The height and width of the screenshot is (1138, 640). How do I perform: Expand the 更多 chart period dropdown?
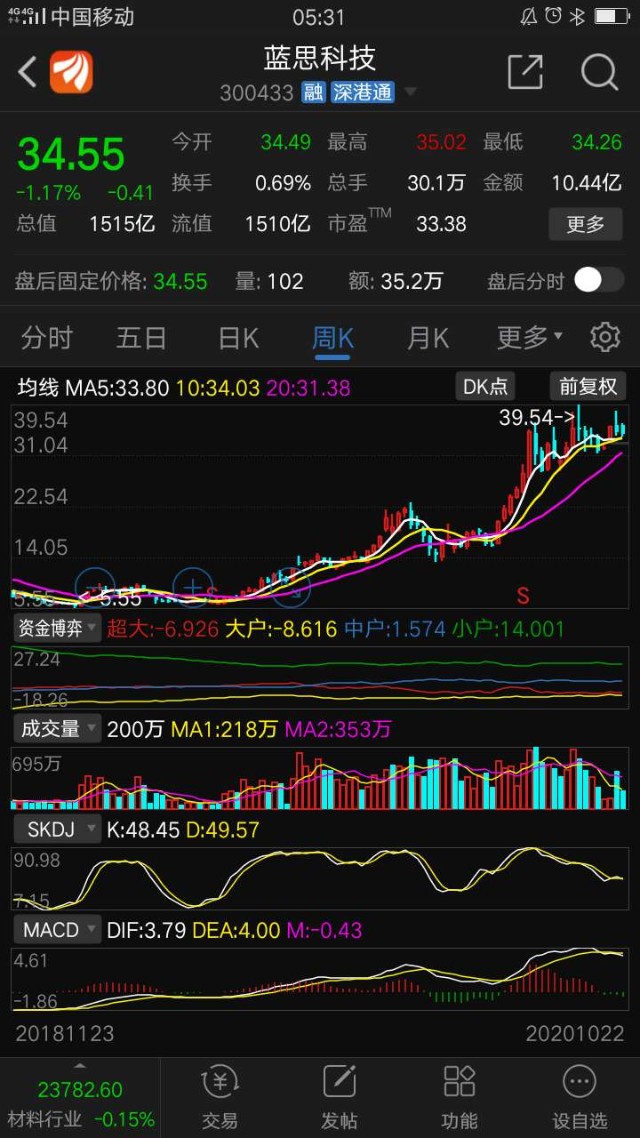point(529,338)
